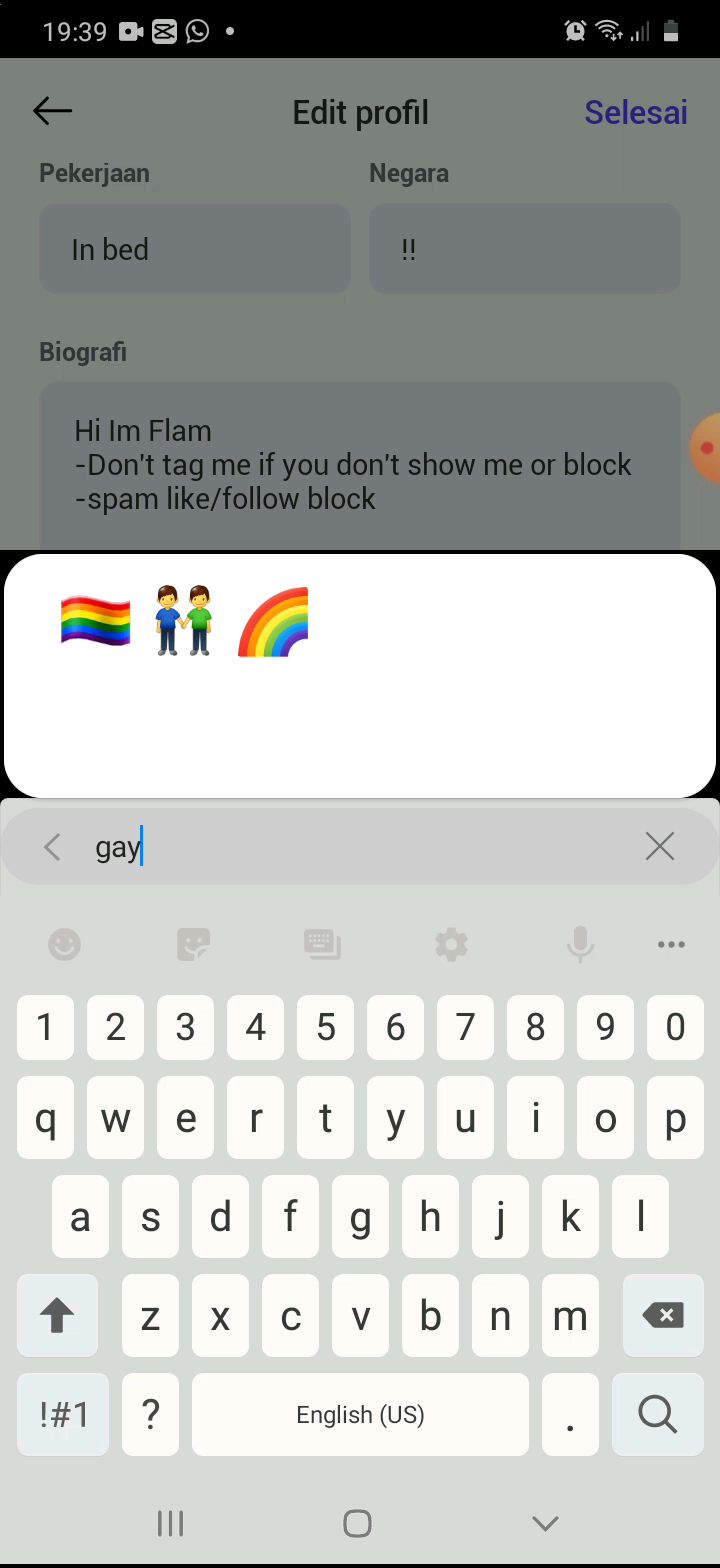Insert the two men holding hands emoji
This screenshot has width=720, height=1568.
184,621
